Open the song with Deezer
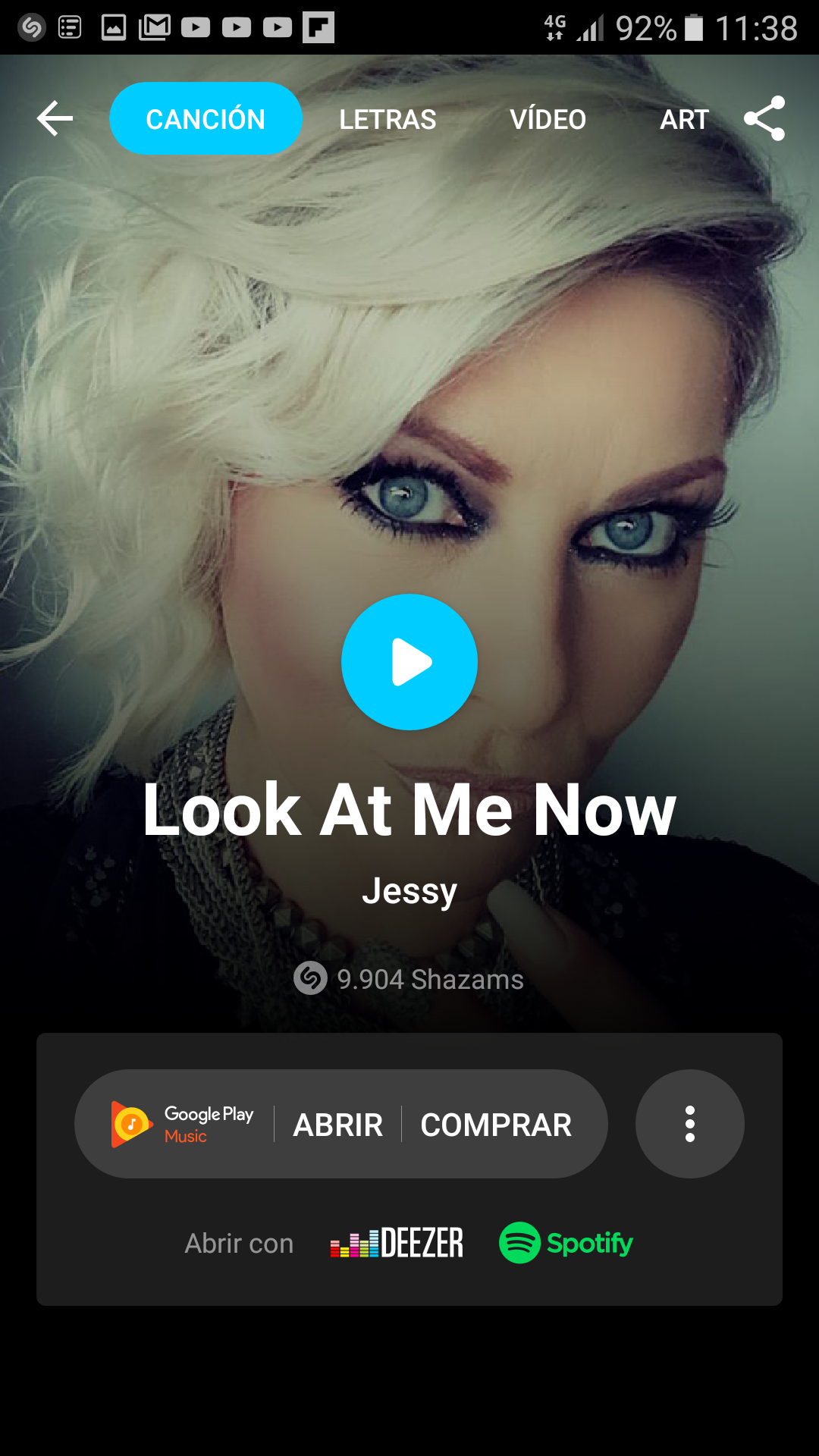 pos(397,1243)
